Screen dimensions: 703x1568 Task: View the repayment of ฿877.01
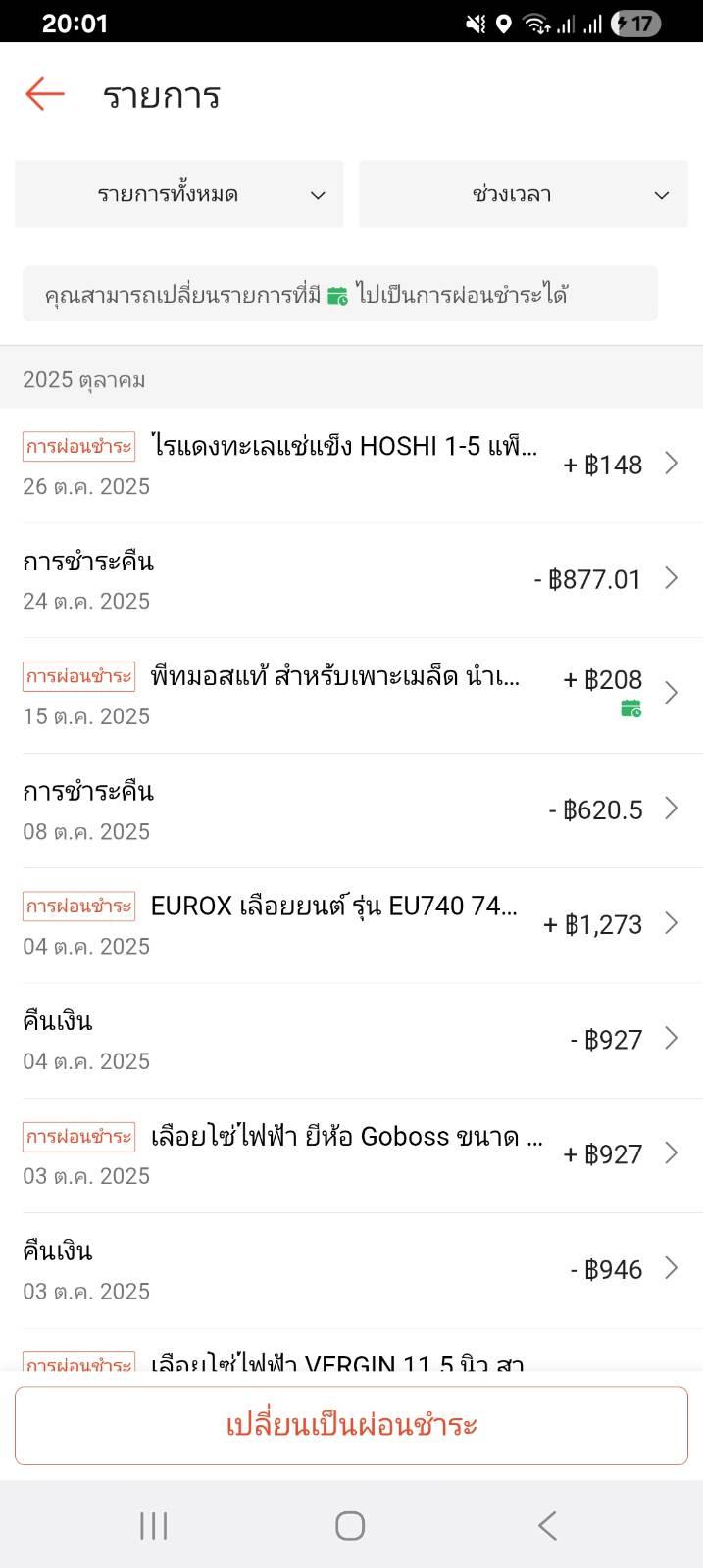tap(351, 579)
